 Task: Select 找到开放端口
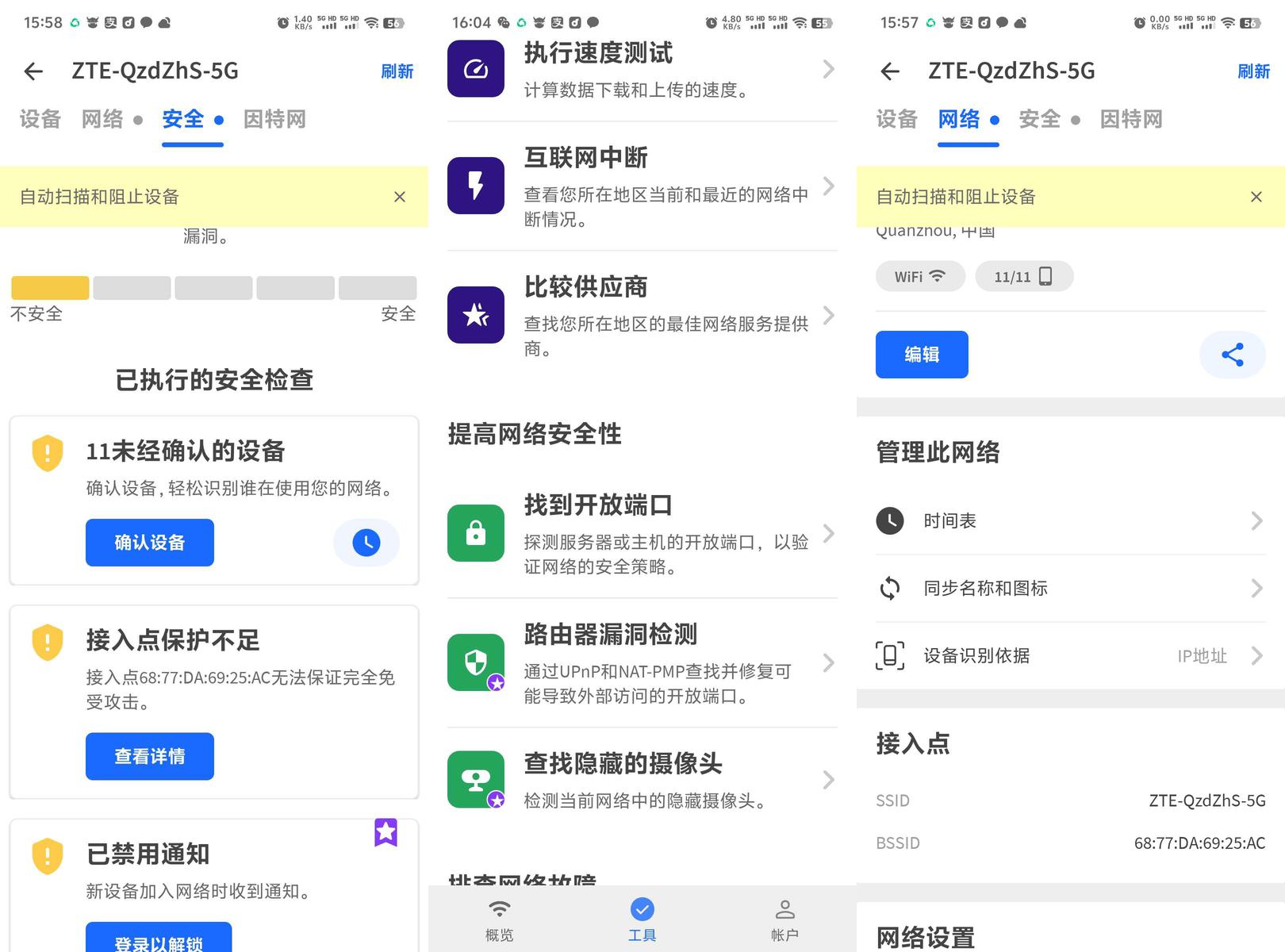[642, 534]
